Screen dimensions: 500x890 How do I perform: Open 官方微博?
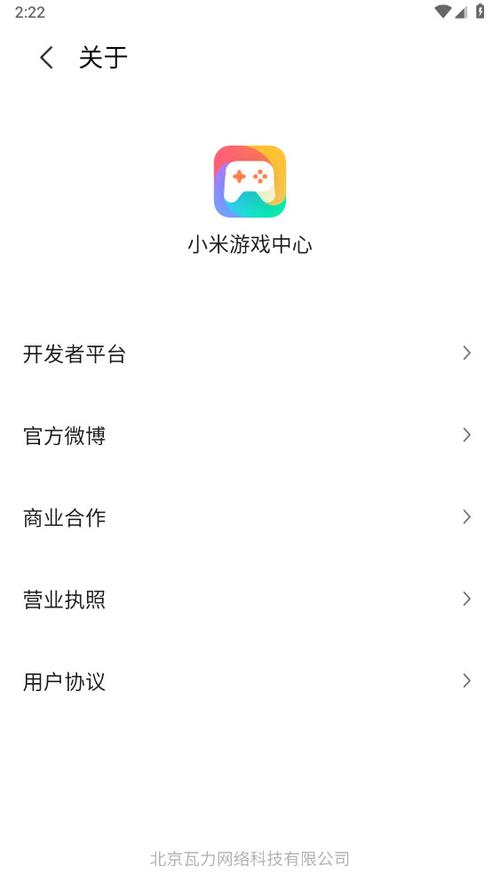[250, 435]
